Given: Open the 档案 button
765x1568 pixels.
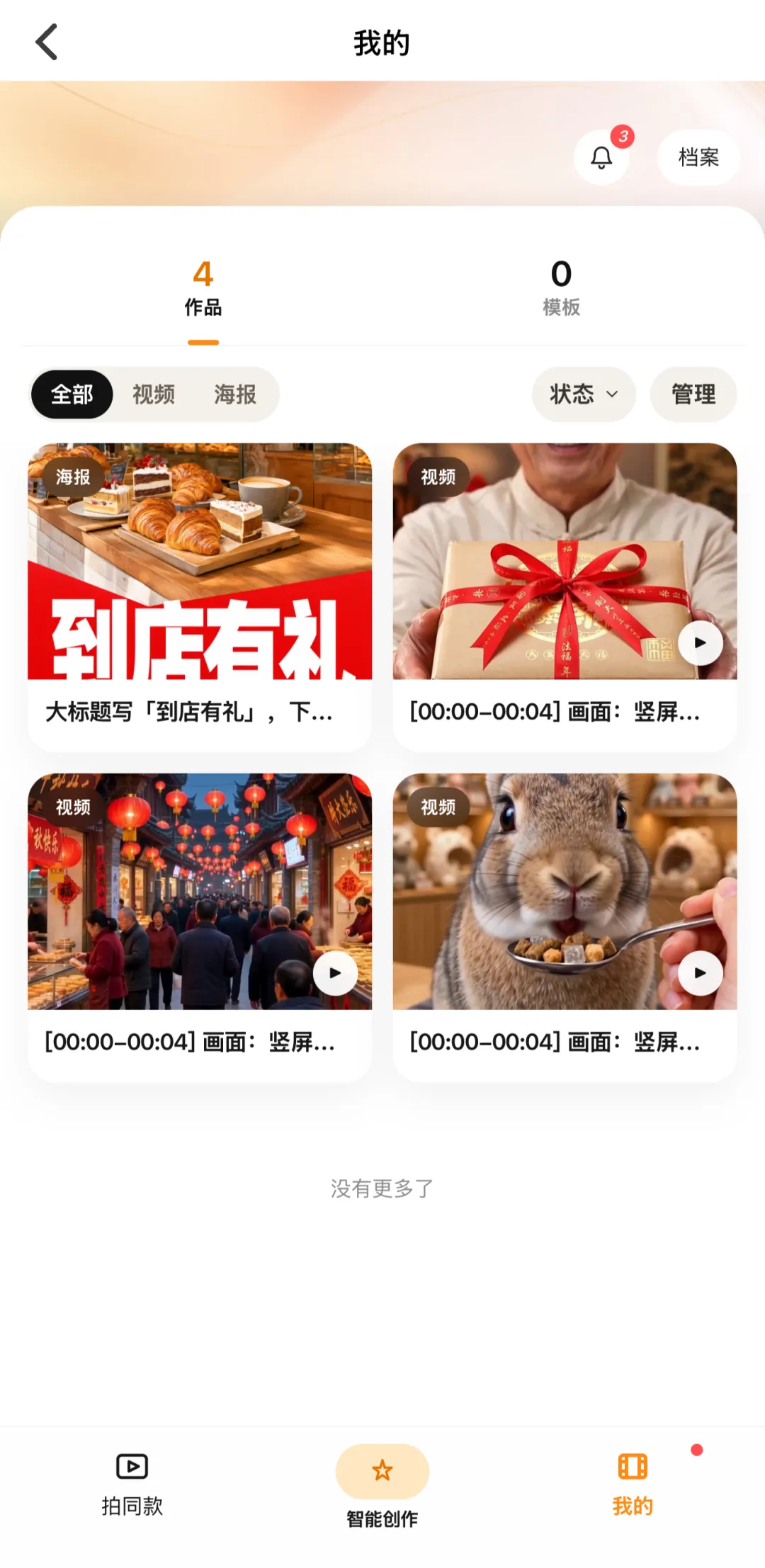Looking at the screenshot, I should click(698, 157).
